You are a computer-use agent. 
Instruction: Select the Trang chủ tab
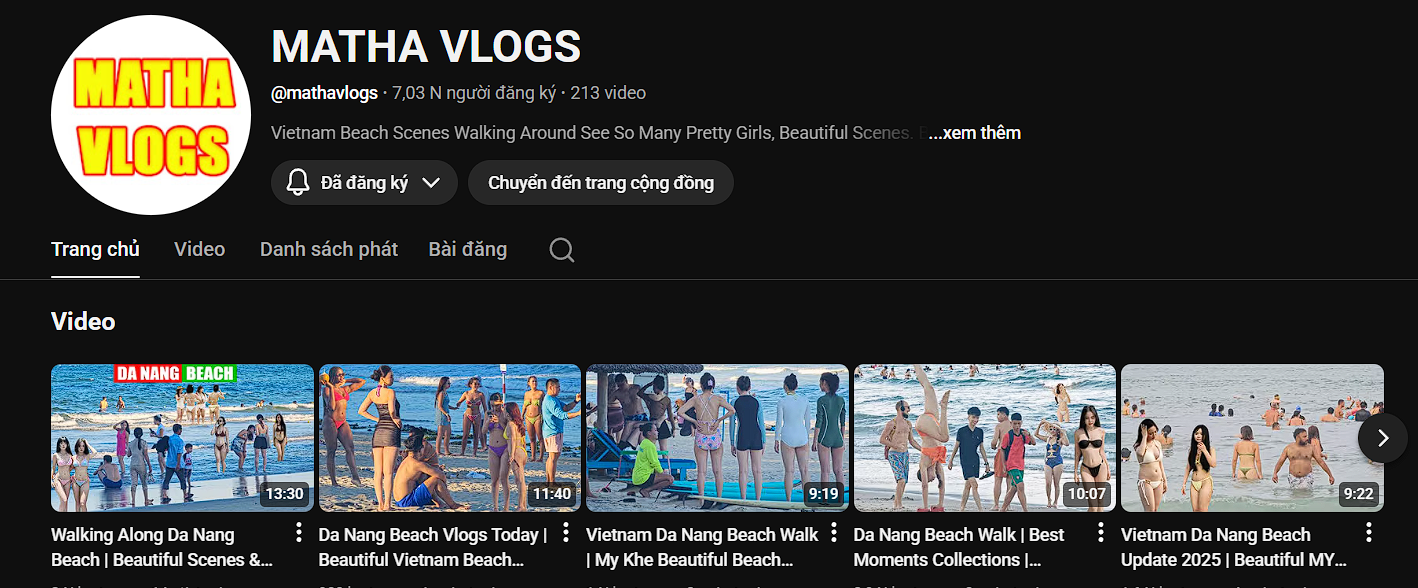point(95,249)
